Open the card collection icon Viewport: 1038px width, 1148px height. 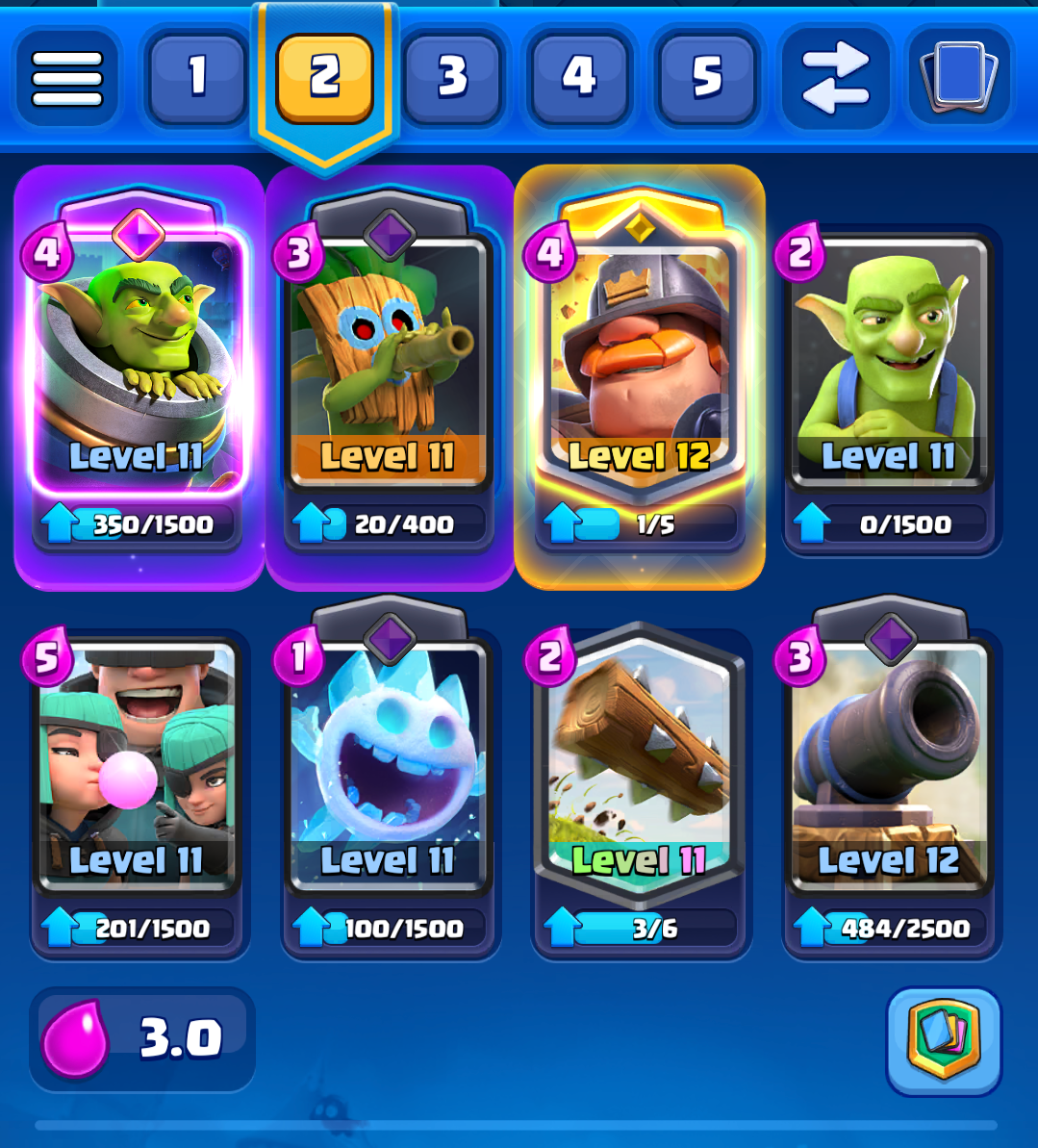tap(960, 78)
